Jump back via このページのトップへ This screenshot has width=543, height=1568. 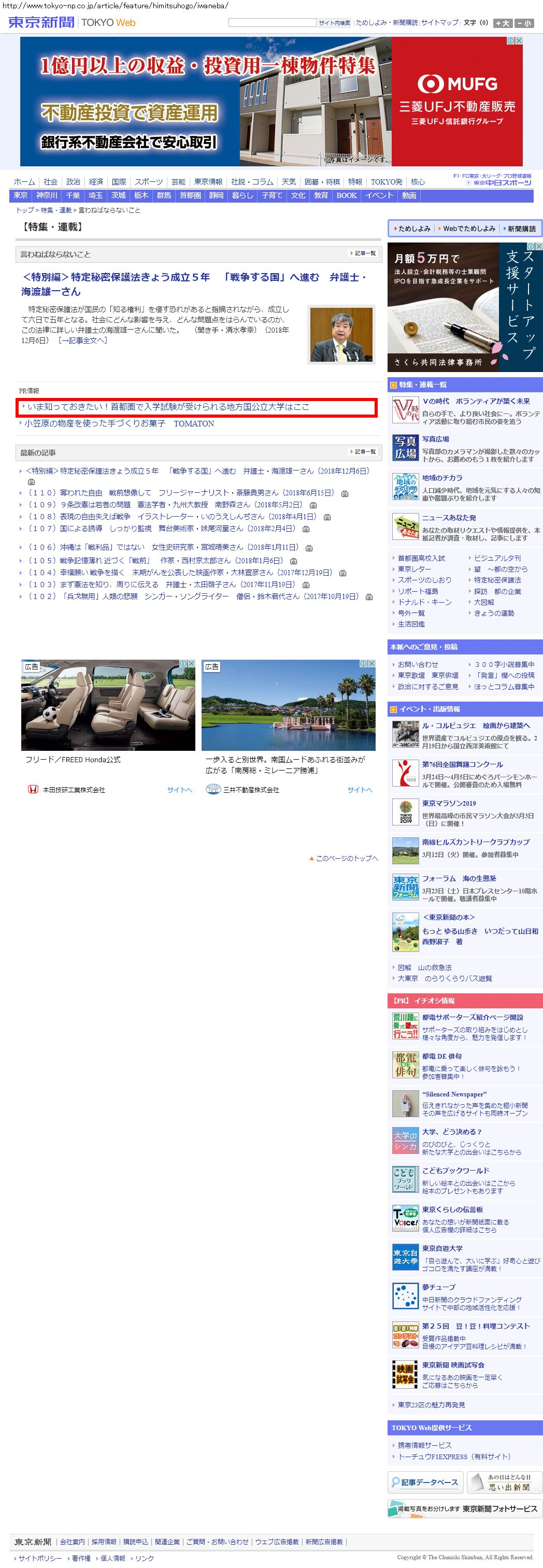347,858
